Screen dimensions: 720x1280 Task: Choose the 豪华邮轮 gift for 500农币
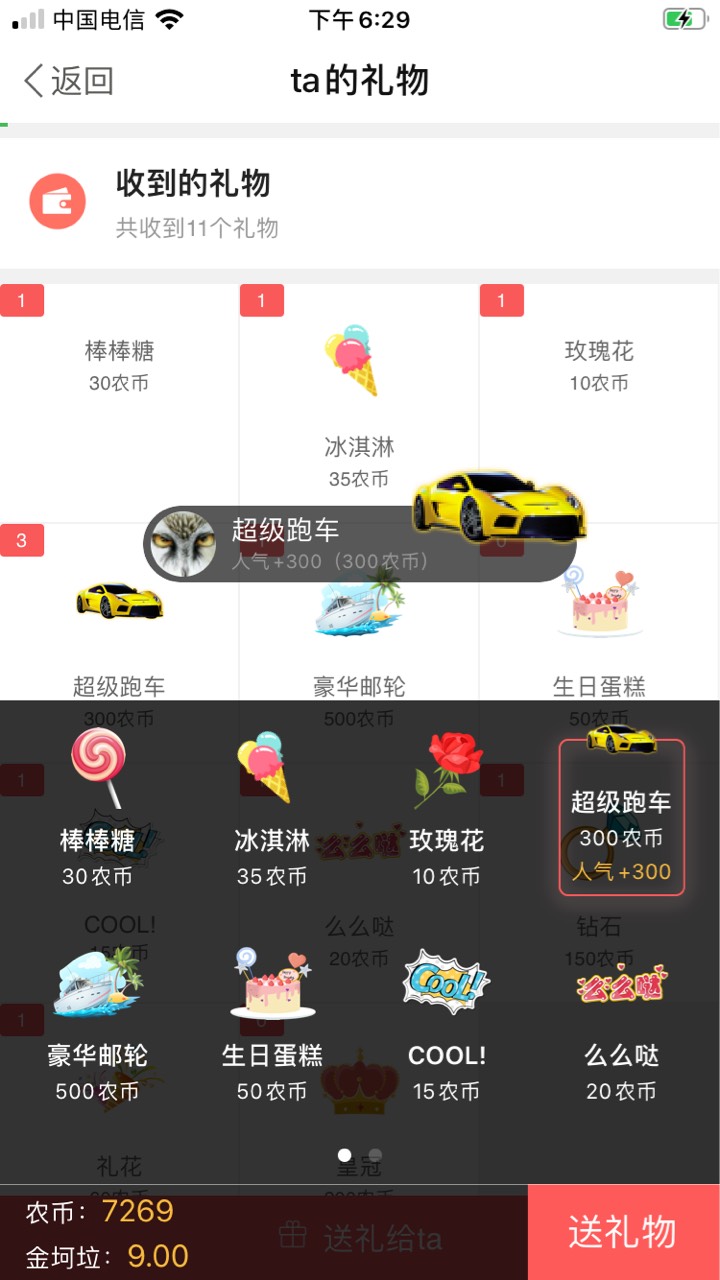pyautogui.click(x=97, y=1025)
